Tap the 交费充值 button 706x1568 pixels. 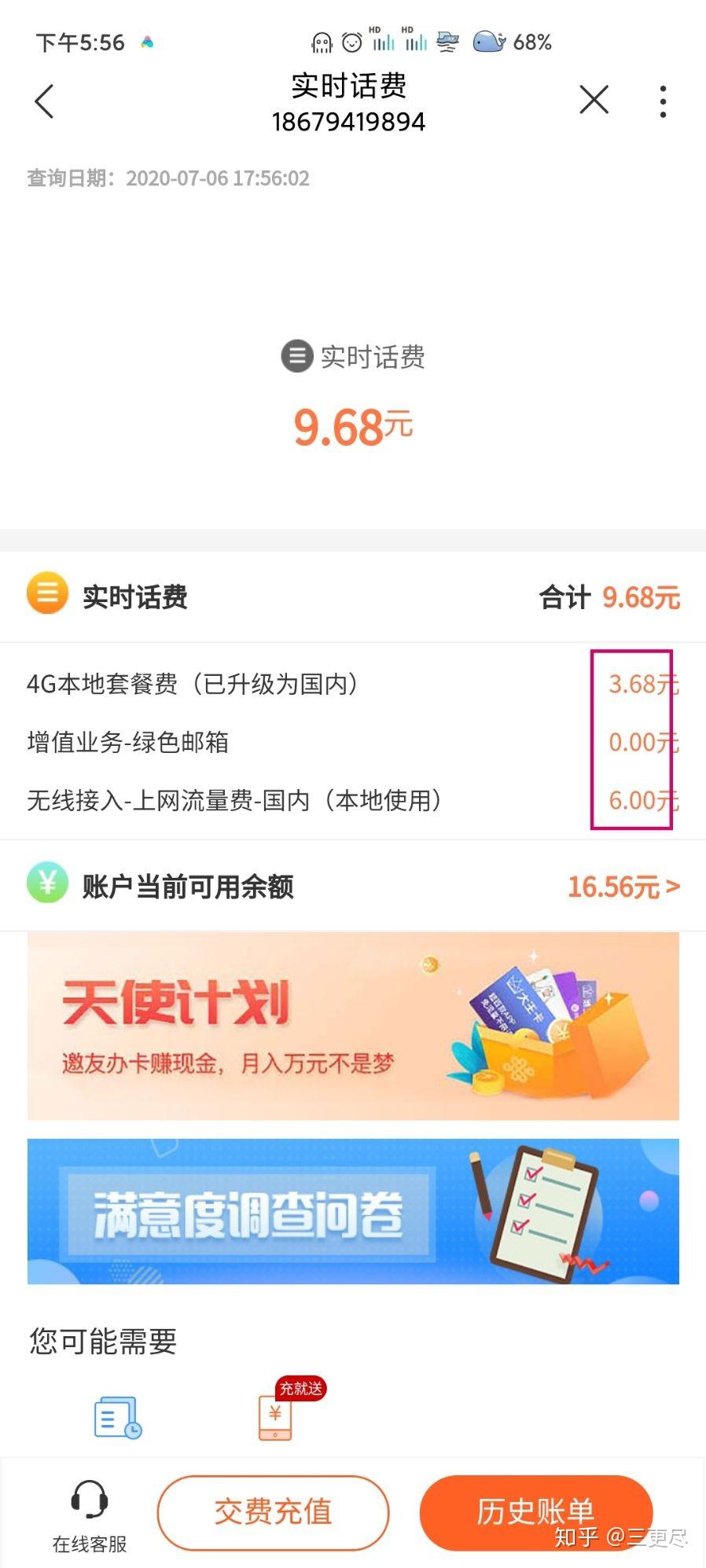(273, 1511)
